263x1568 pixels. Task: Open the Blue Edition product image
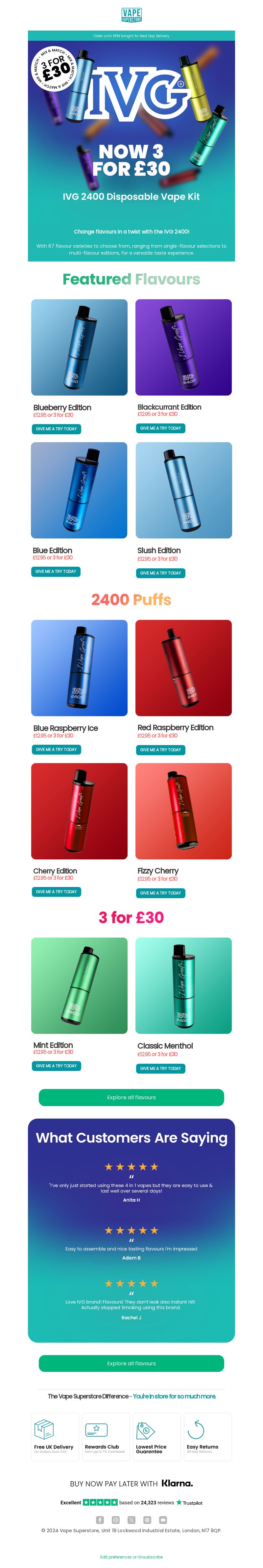point(79,490)
